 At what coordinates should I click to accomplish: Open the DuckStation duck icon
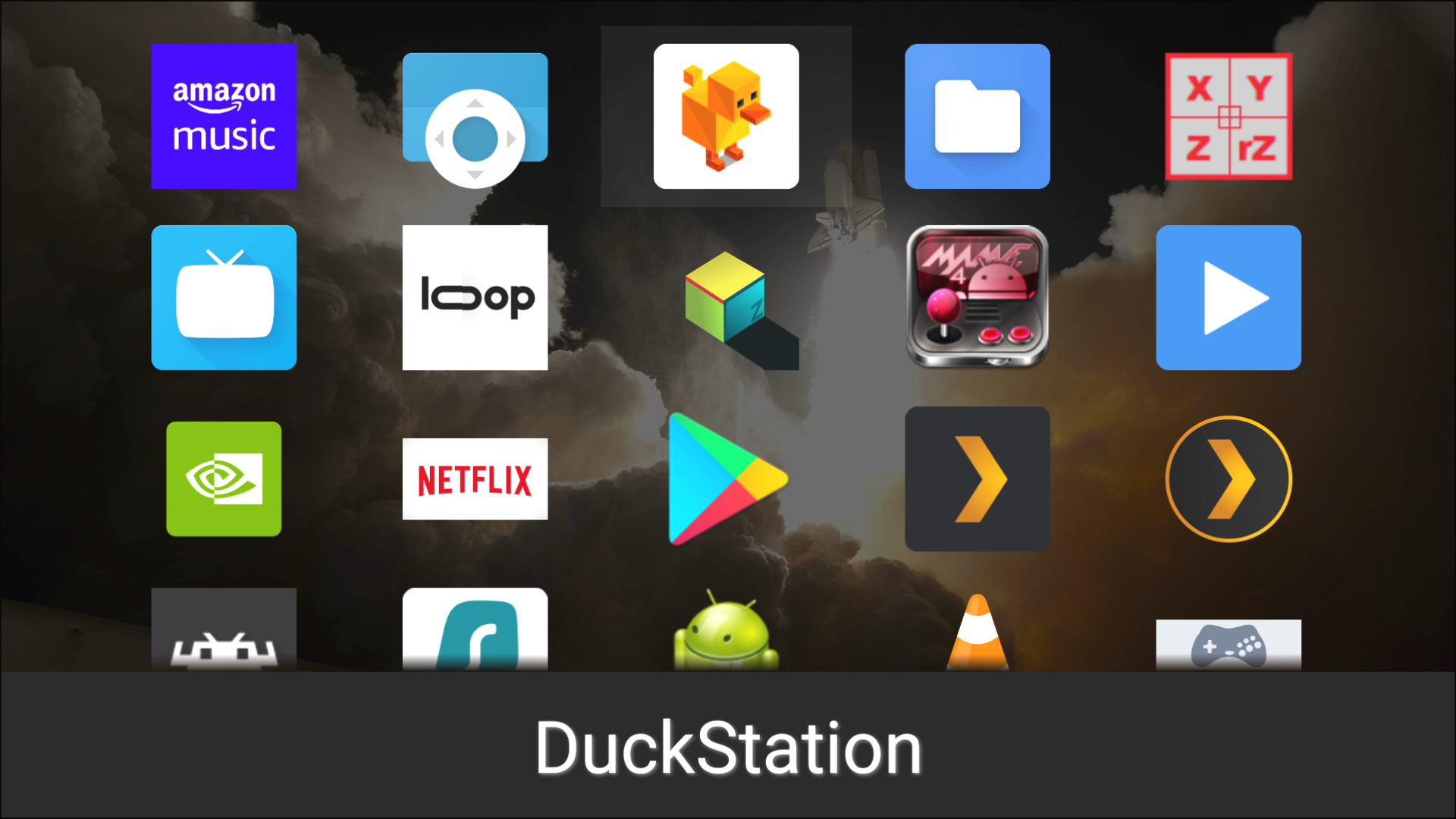726,116
